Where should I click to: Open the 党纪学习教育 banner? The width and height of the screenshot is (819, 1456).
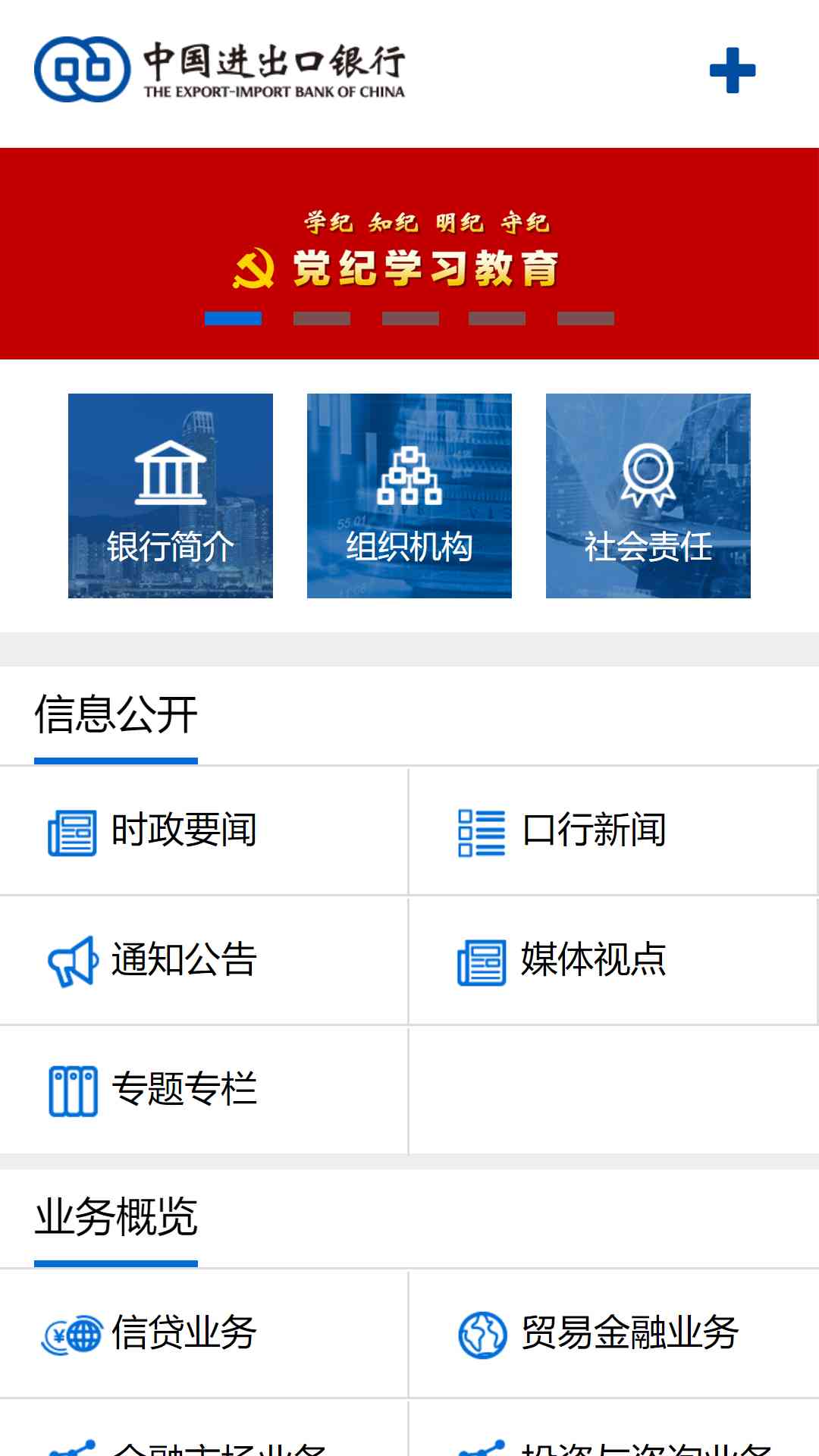pyautogui.click(x=409, y=253)
